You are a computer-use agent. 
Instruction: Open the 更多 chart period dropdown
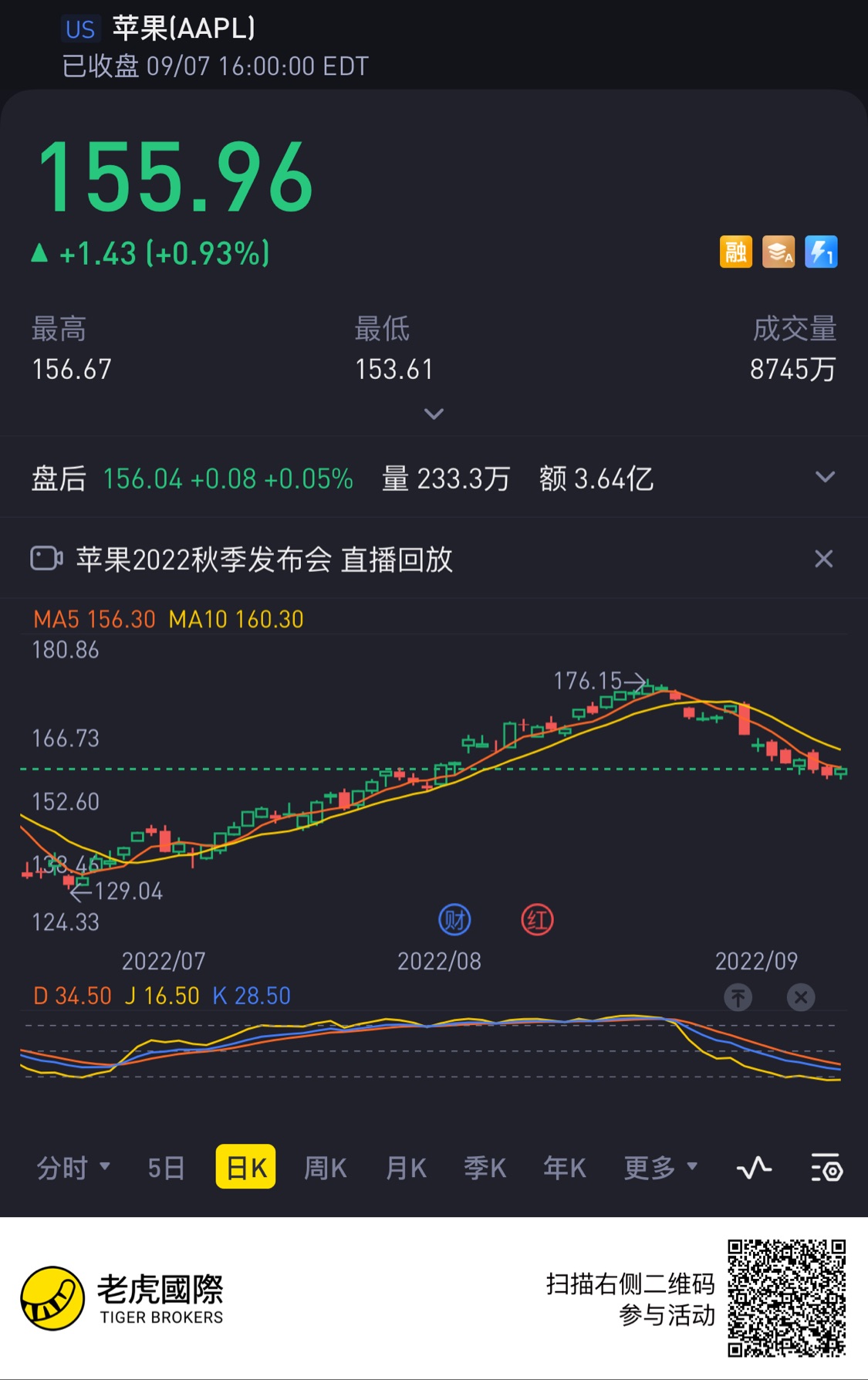660,1168
